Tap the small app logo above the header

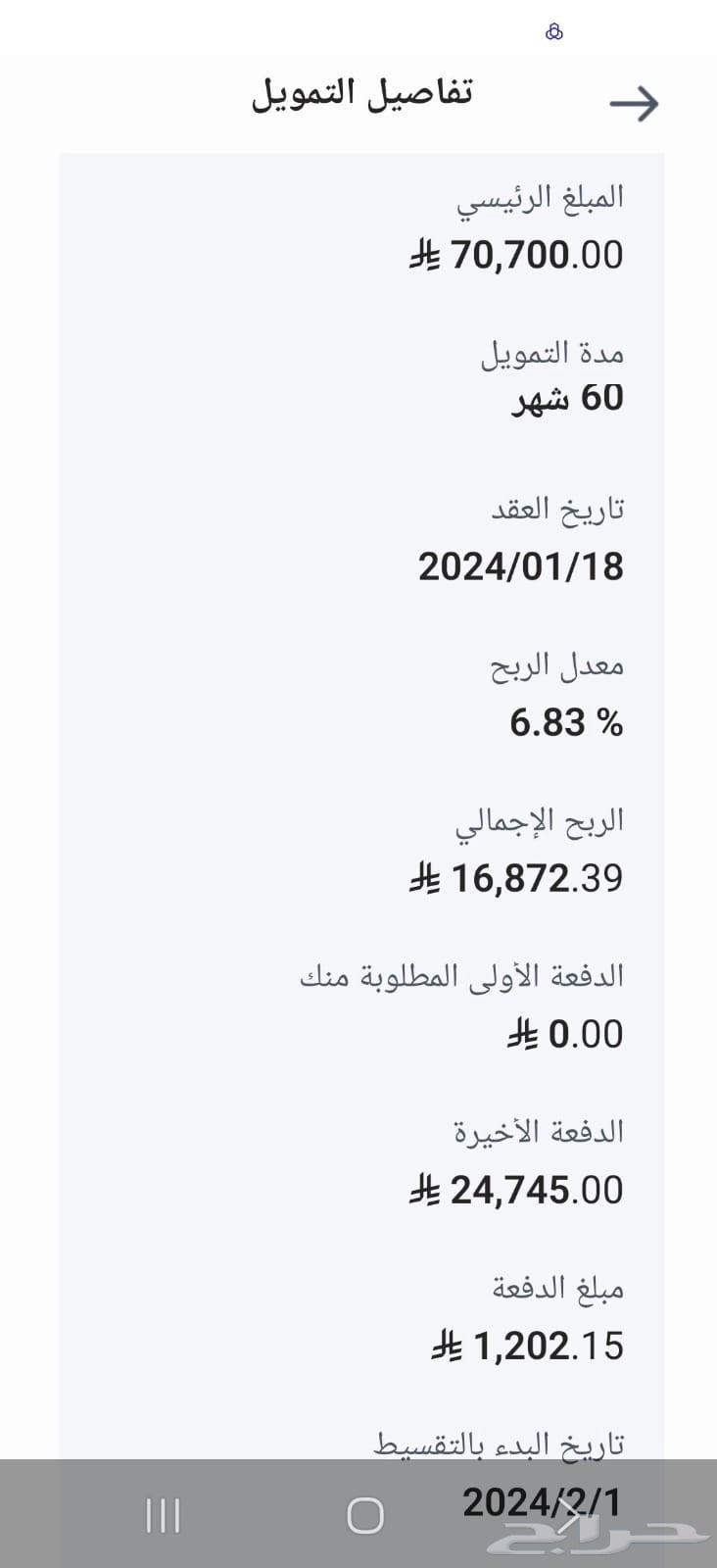pyautogui.click(x=554, y=32)
